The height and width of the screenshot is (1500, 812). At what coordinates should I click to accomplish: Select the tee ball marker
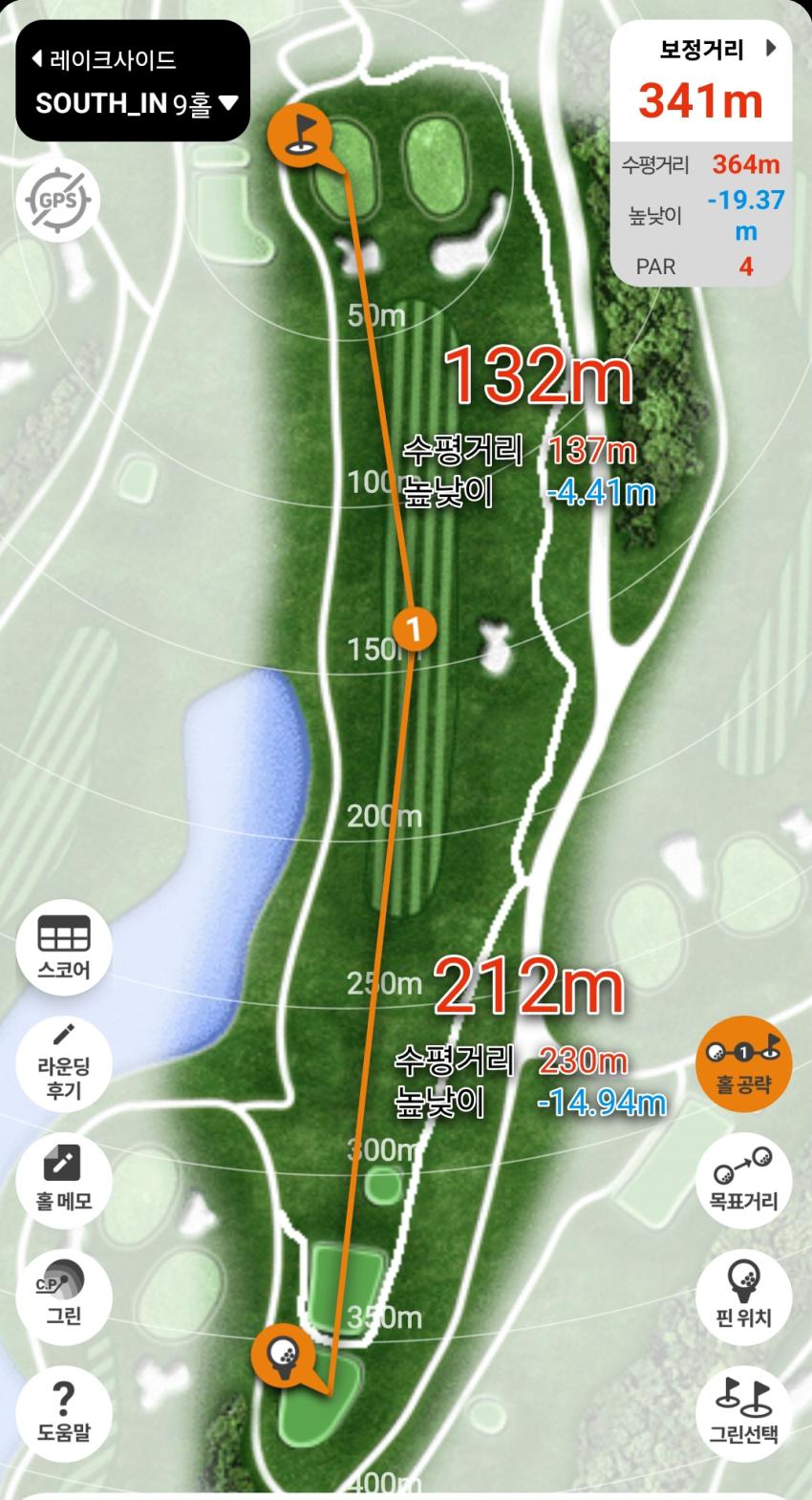(284, 1353)
